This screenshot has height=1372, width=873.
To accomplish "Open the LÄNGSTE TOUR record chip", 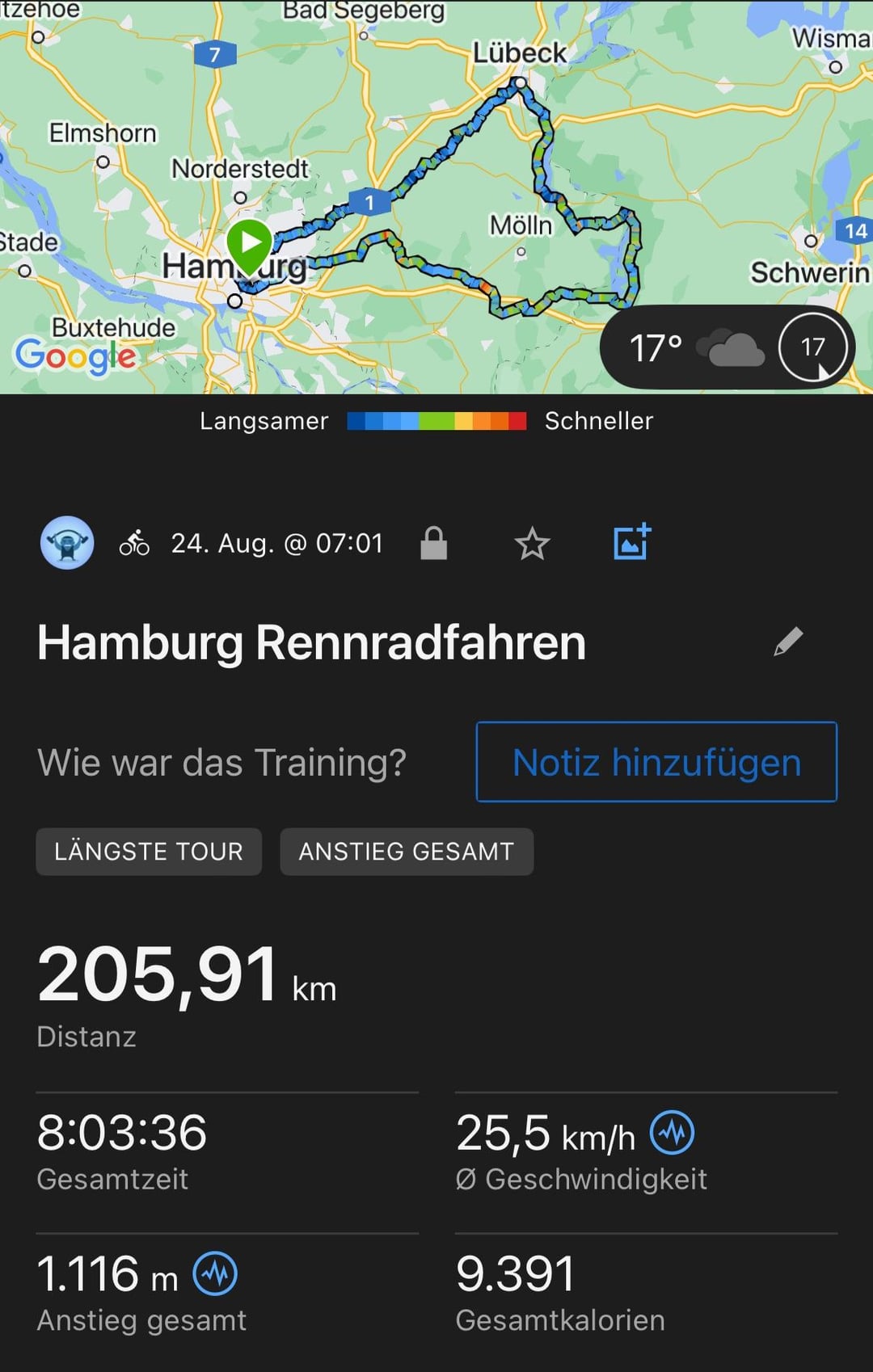I will pos(149,852).
